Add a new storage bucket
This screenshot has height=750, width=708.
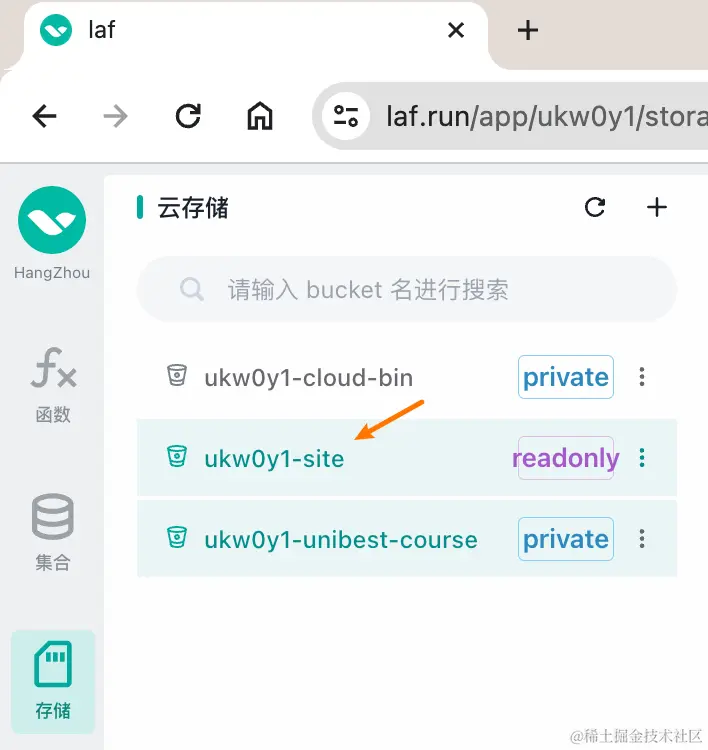tap(656, 207)
